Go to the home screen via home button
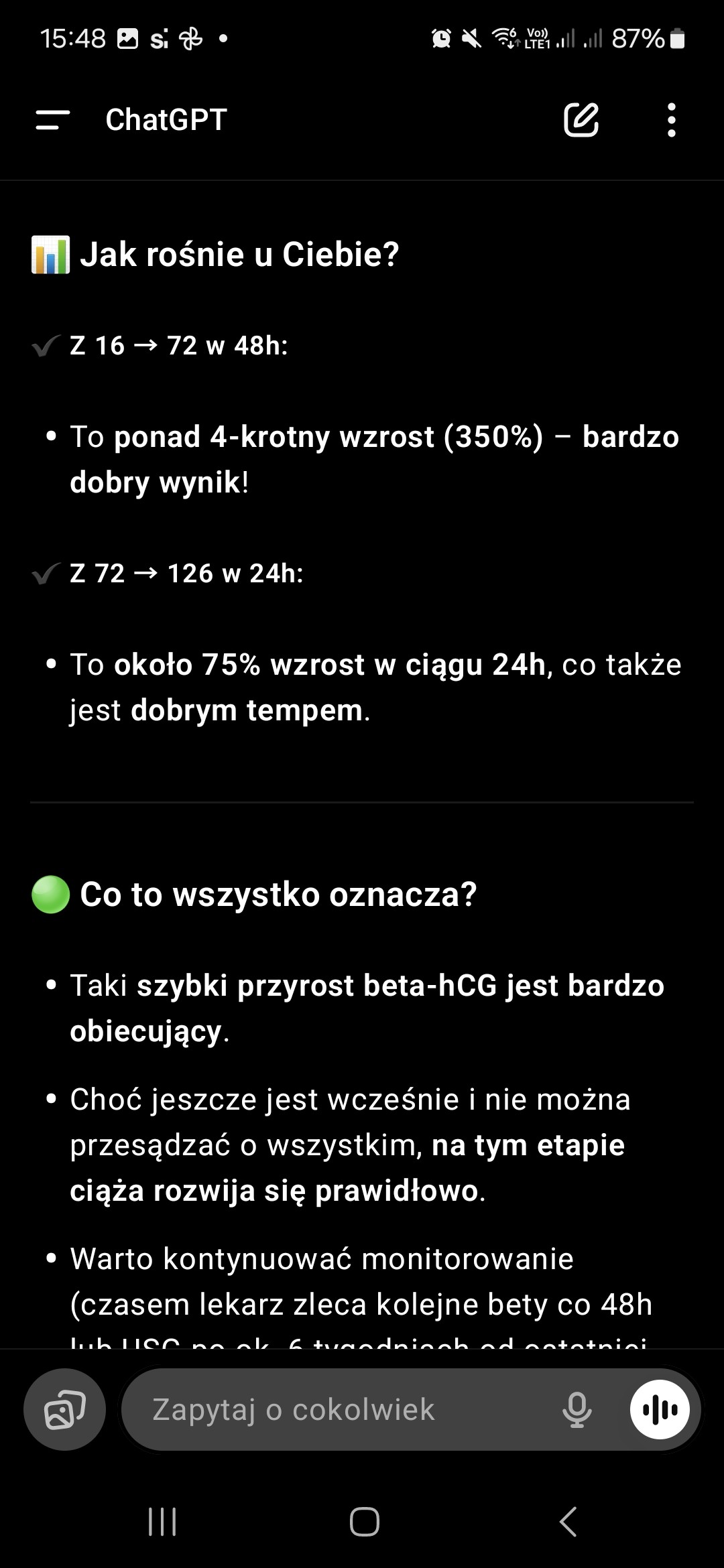This screenshot has width=724, height=1568. [364, 1522]
